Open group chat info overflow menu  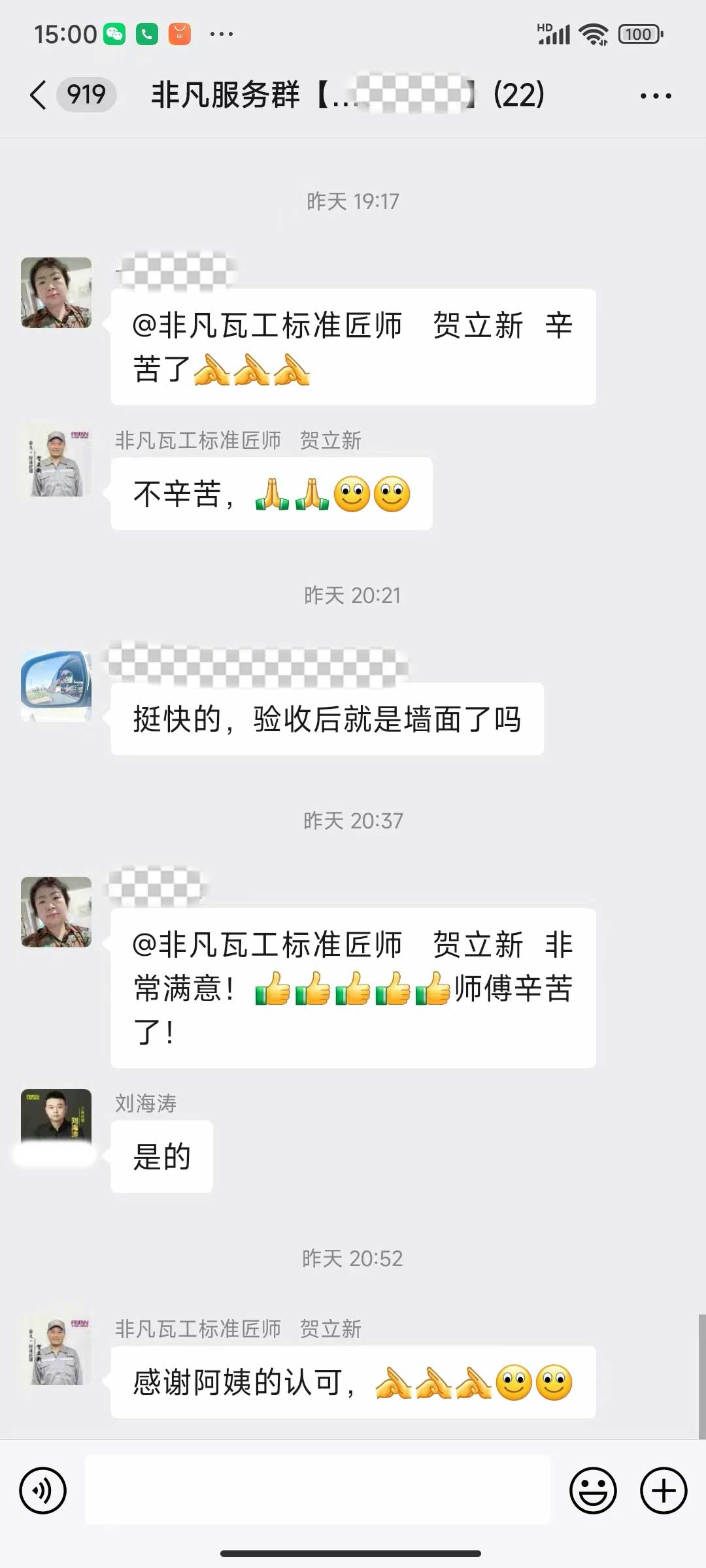pos(655,96)
